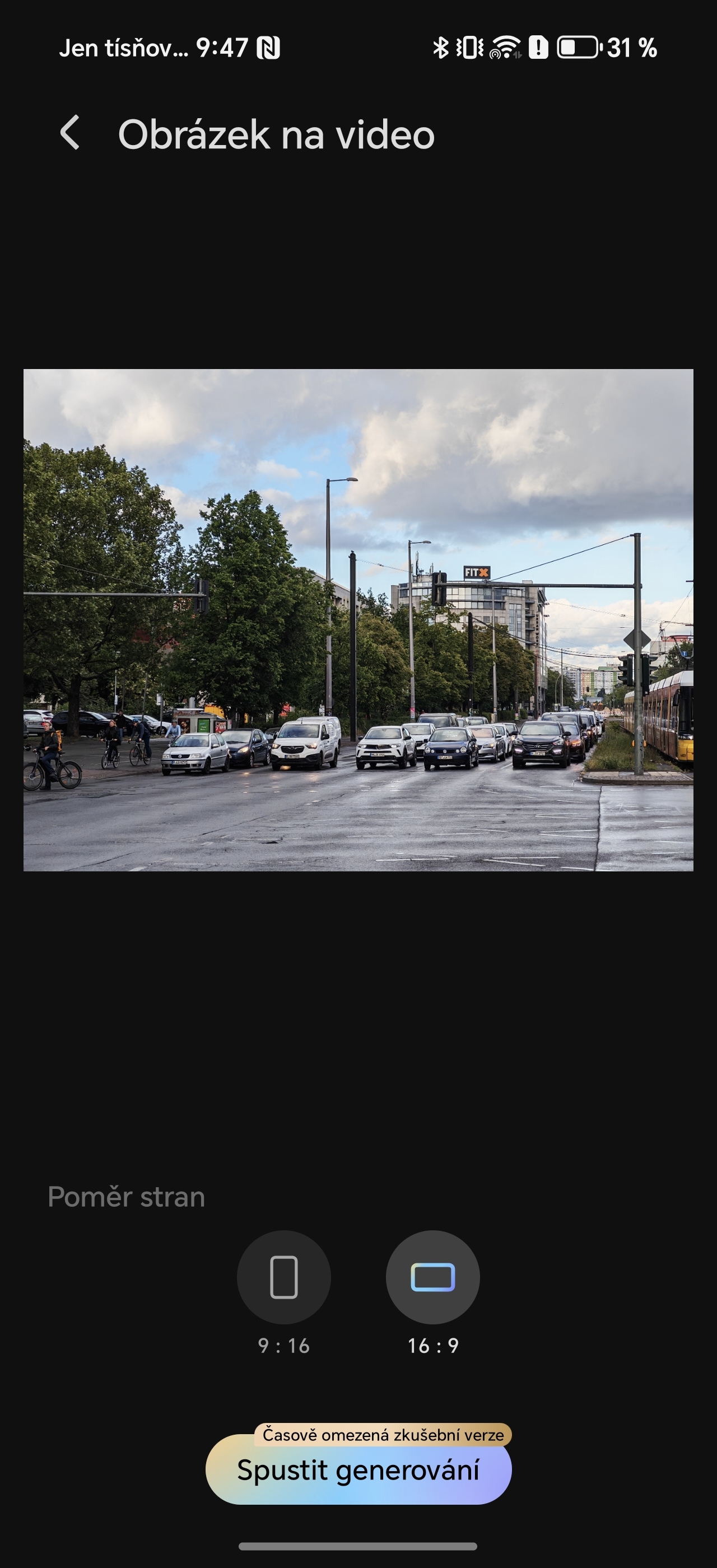Choose the 16:9 landscape aspect ratio
This screenshot has height=1568, width=717.
[433, 1277]
